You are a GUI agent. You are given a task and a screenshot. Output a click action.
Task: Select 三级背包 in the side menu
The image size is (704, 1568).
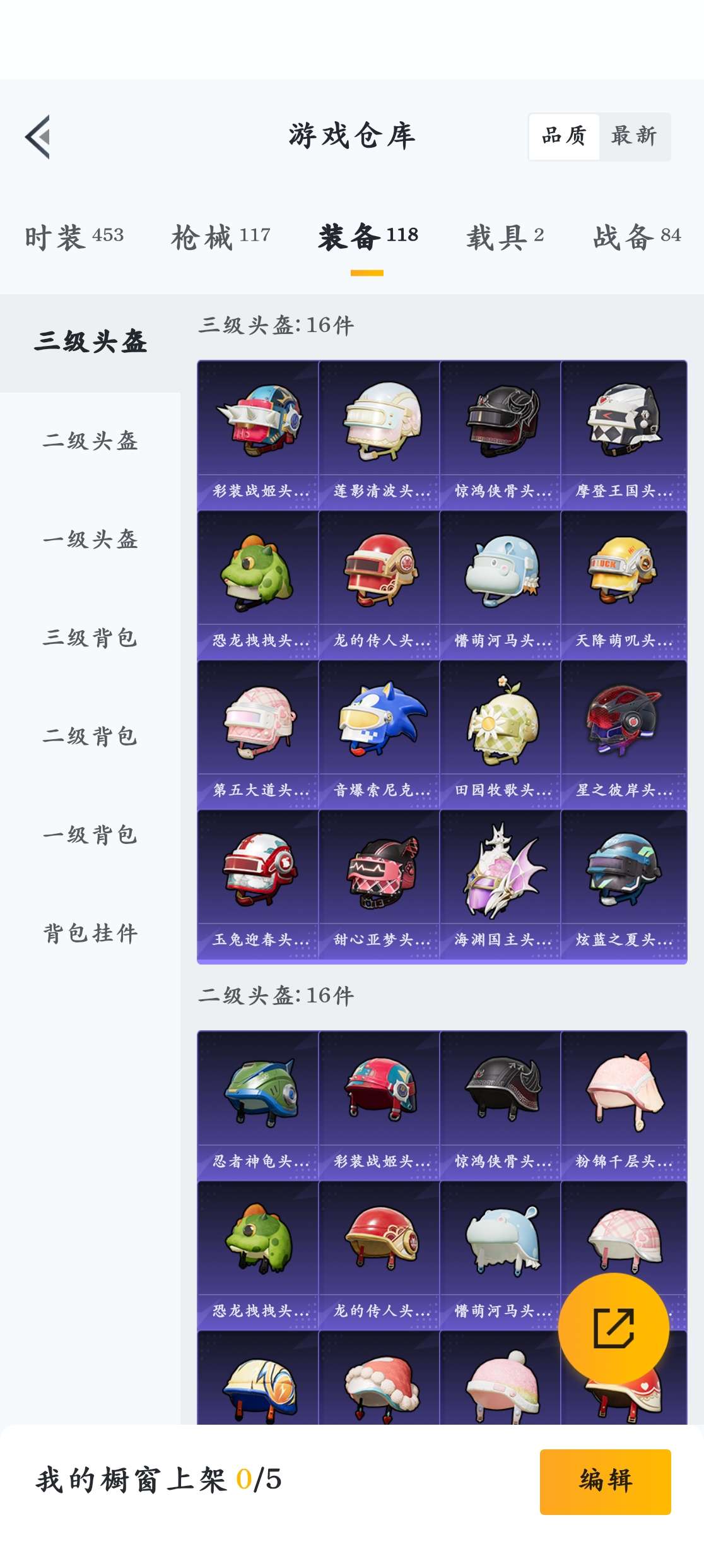[x=90, y=638]
